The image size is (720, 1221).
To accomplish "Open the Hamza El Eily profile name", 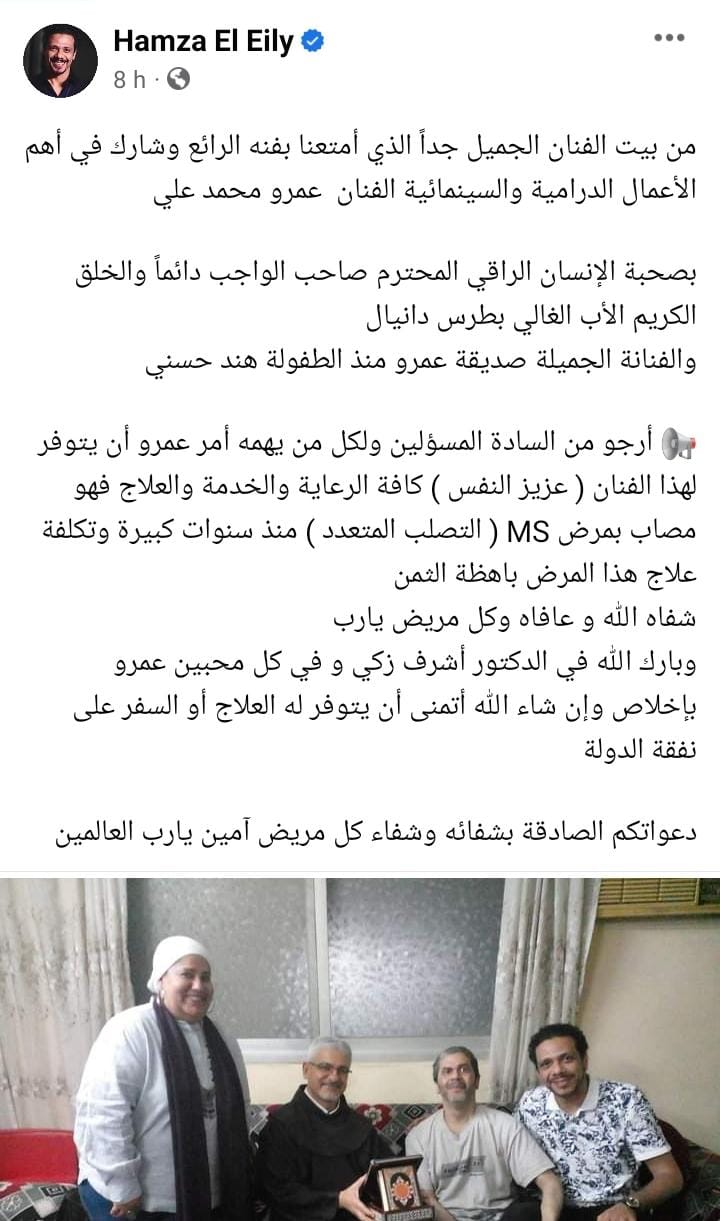I will click(x=205, y=41).
